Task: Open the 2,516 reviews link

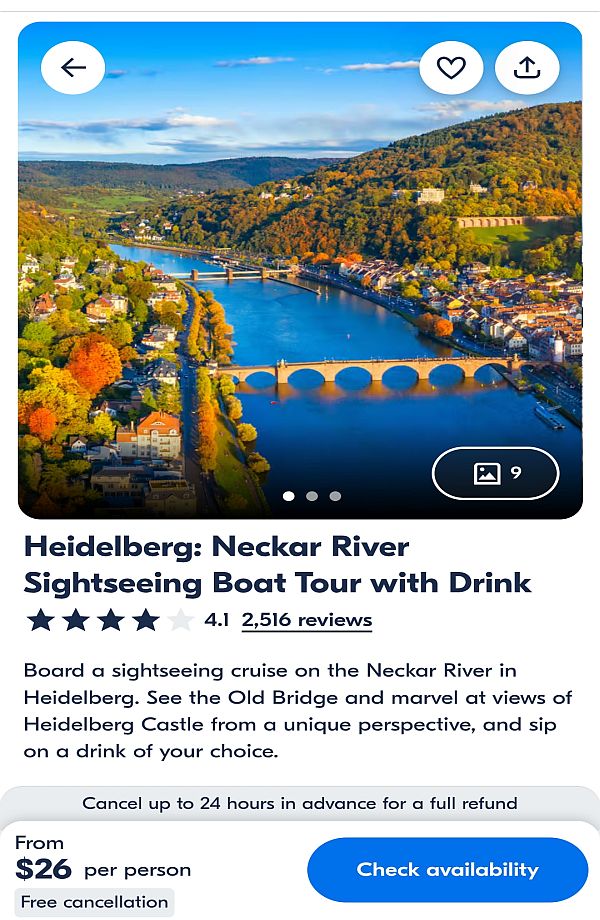Action: pos(307,620)
